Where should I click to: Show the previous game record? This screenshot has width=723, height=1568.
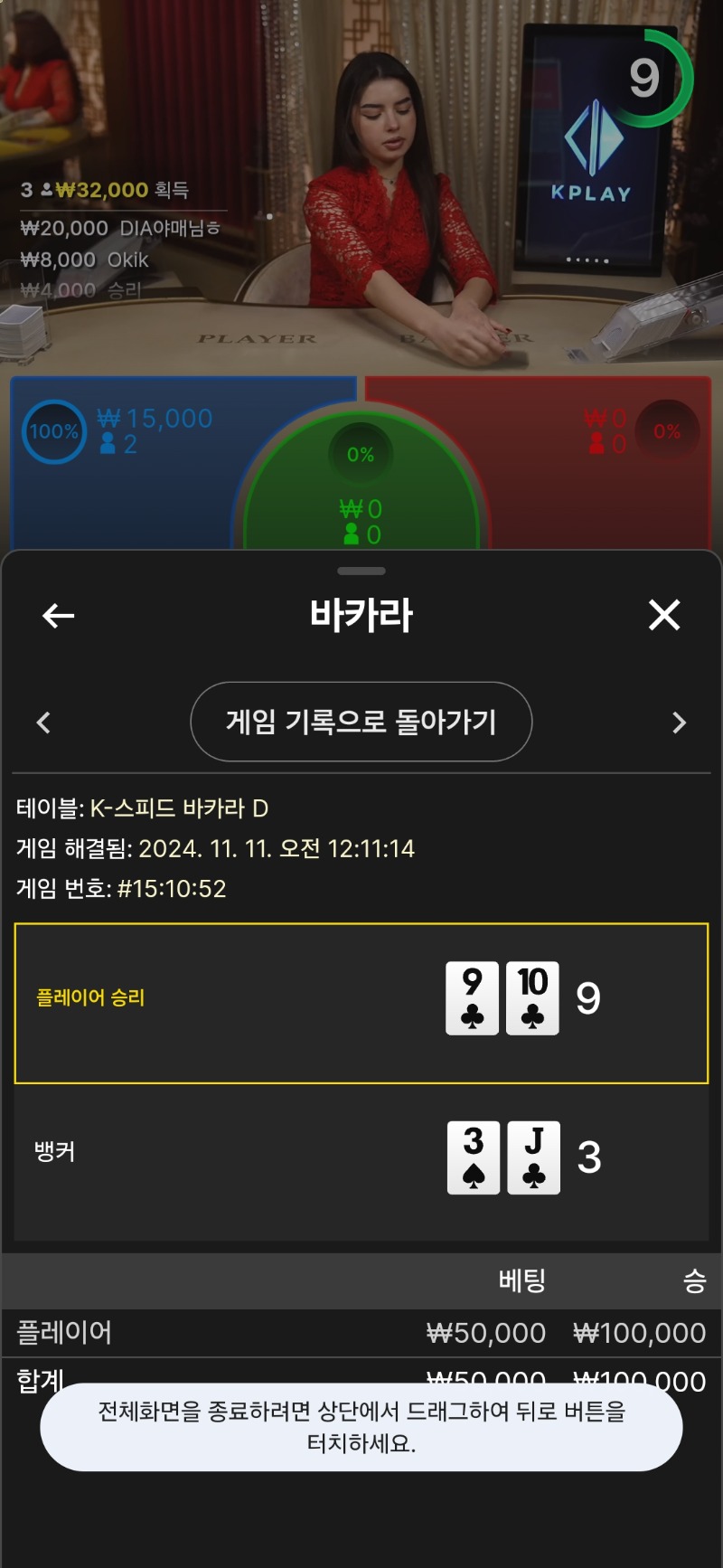point(43,723)
